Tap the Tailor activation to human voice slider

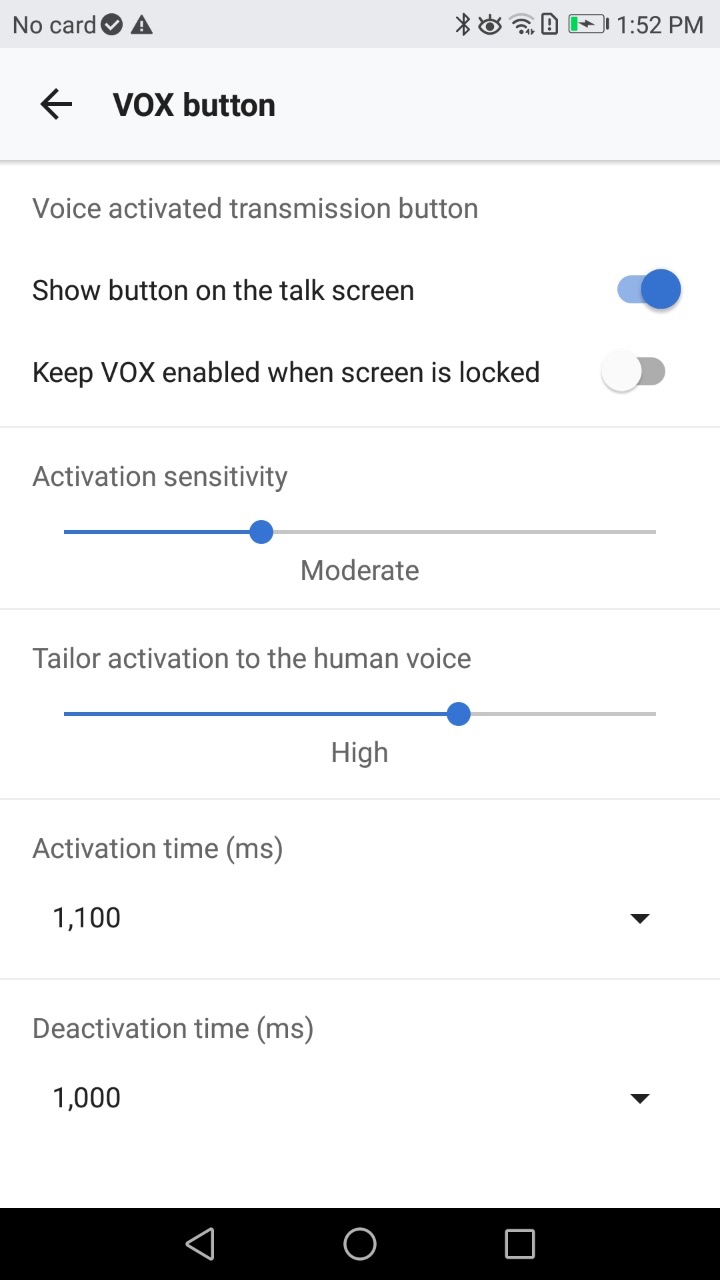pyautogui.click(x=360, y=714)
